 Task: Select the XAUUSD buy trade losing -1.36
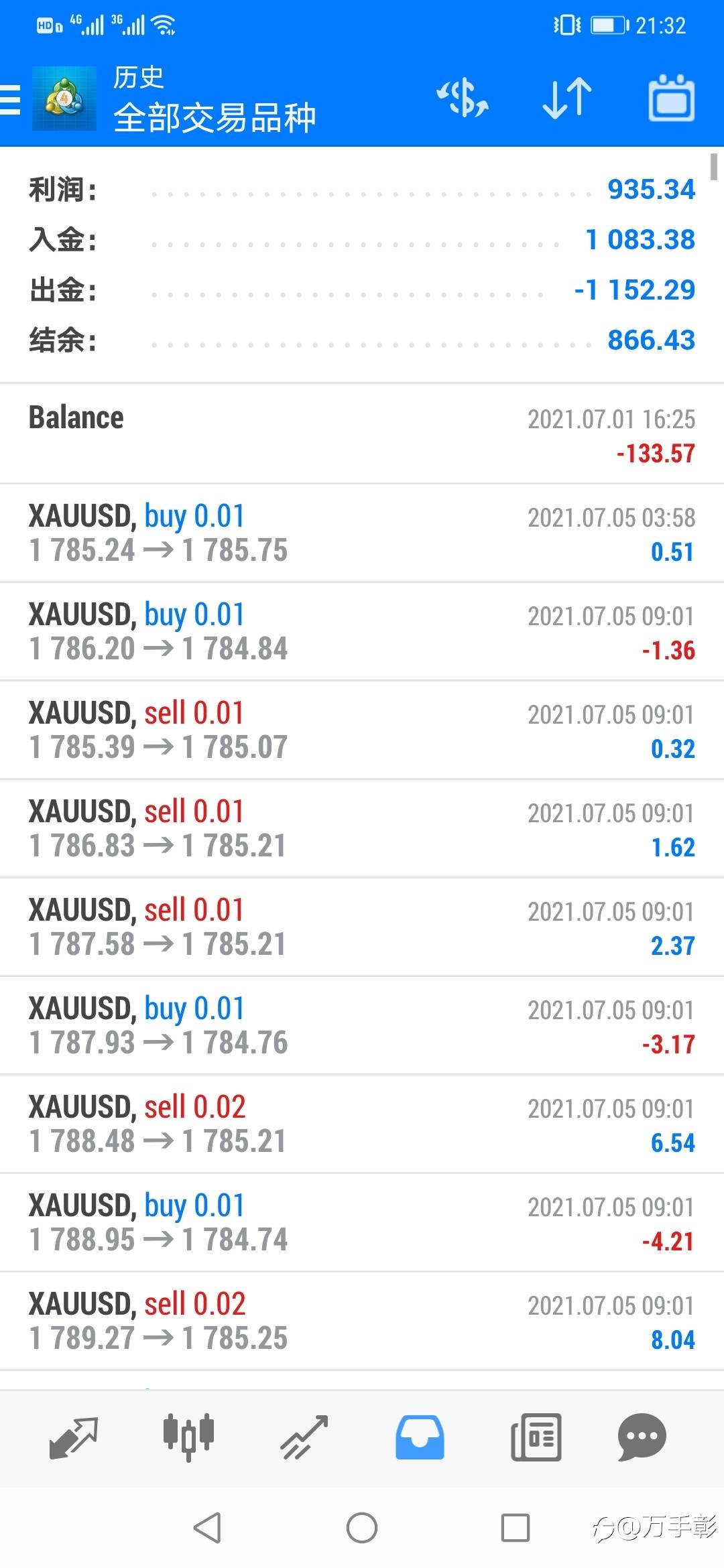tap(362, 631)
